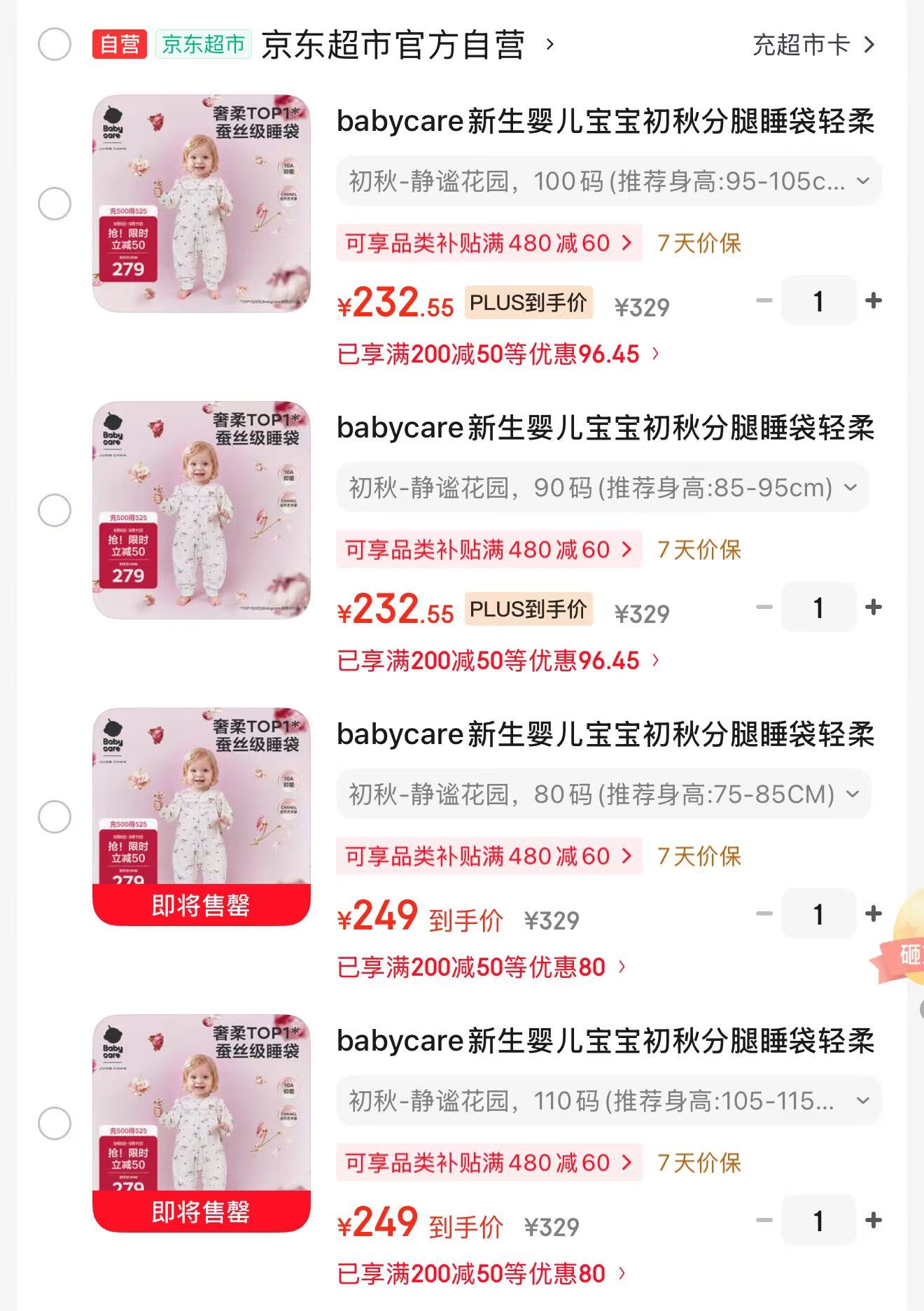Image resolution: width=924 pixels, height=1311 pixels.
Task: Select the 110码 sleeping bag checkbox
Action: (55, 1123)
